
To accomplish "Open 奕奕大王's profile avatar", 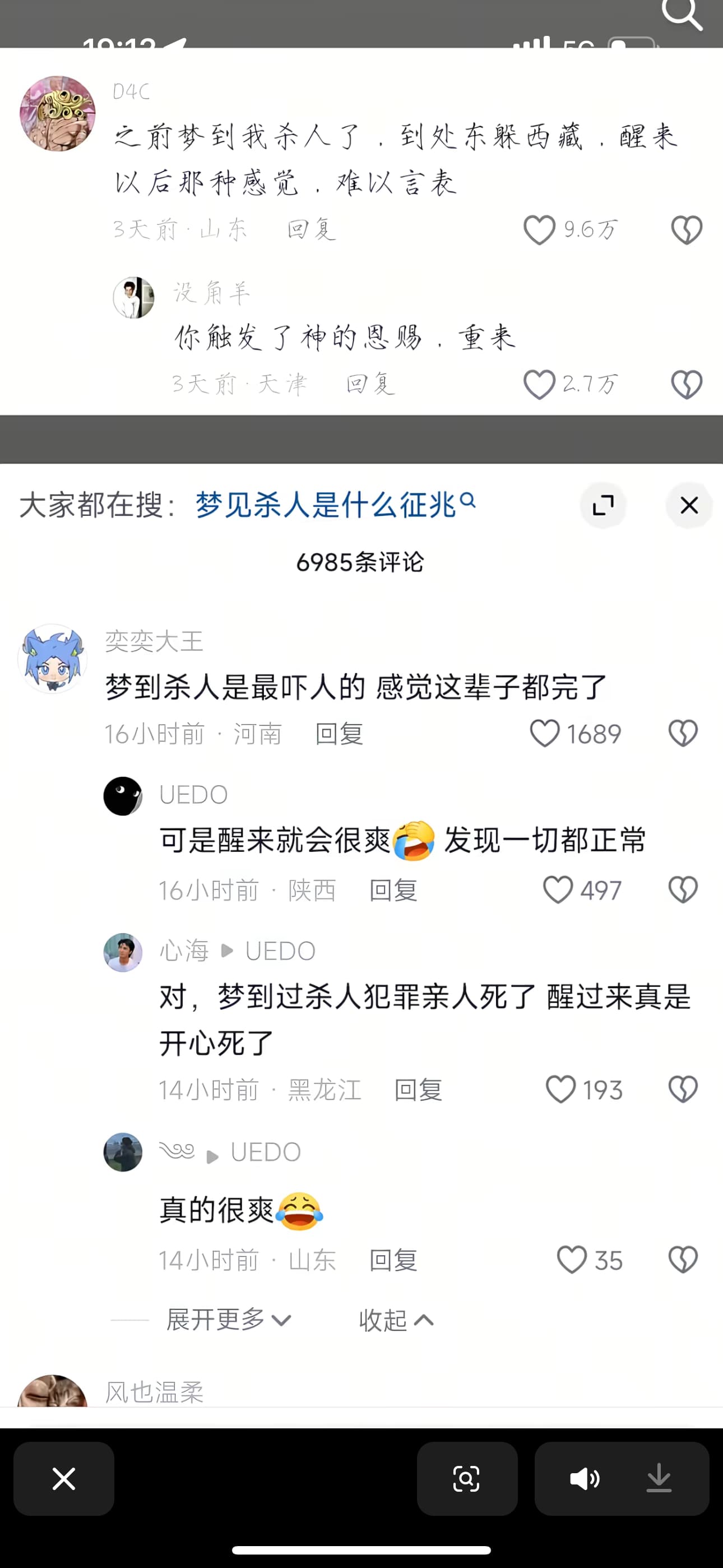I will click(52, 658).
